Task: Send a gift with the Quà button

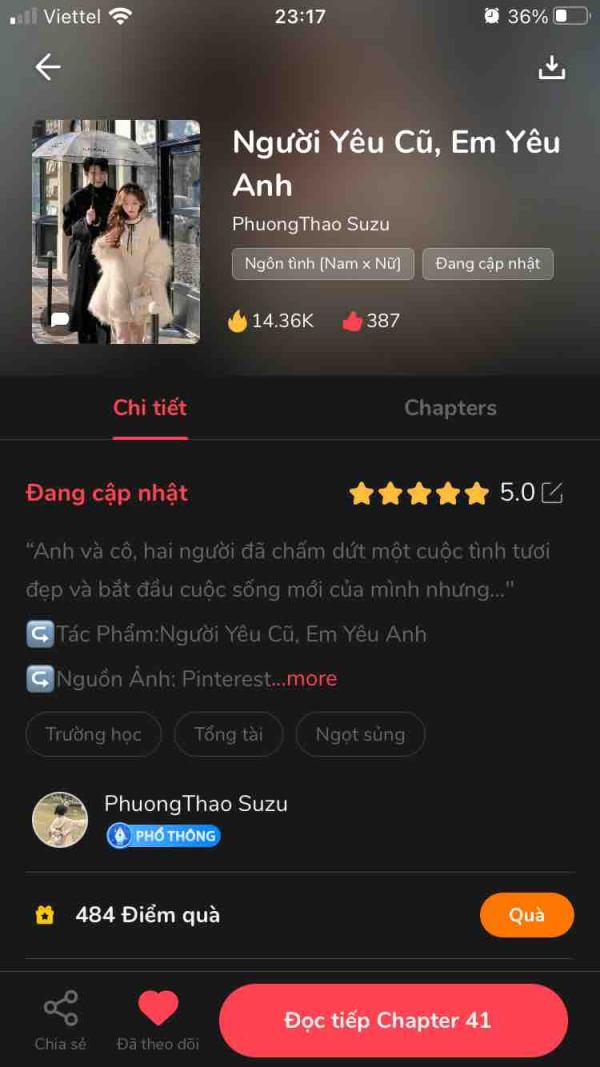Action: click(x=527, y=915)
